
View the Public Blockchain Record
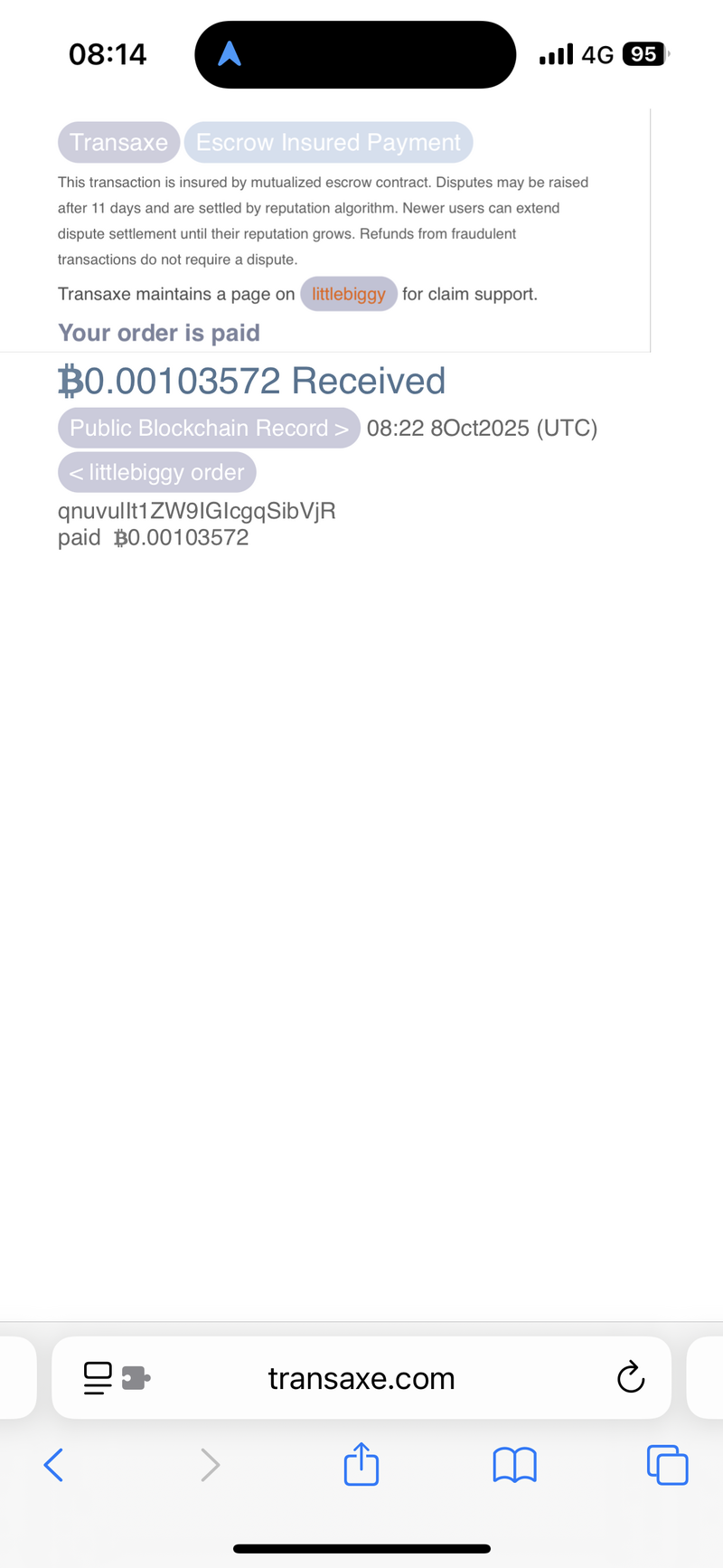coord(209,428)
